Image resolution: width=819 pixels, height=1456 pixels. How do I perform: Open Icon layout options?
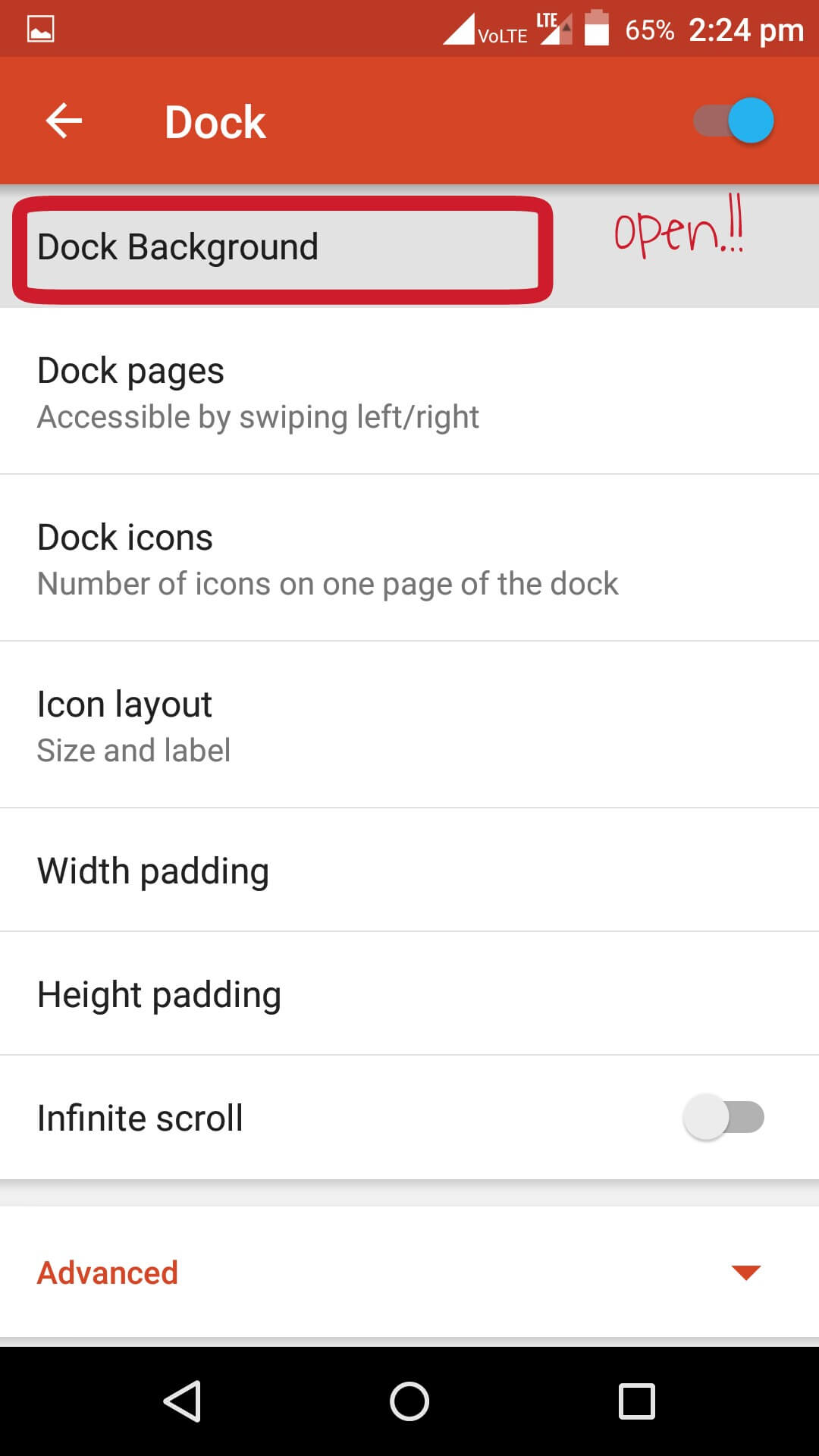[x=409, y=725]
